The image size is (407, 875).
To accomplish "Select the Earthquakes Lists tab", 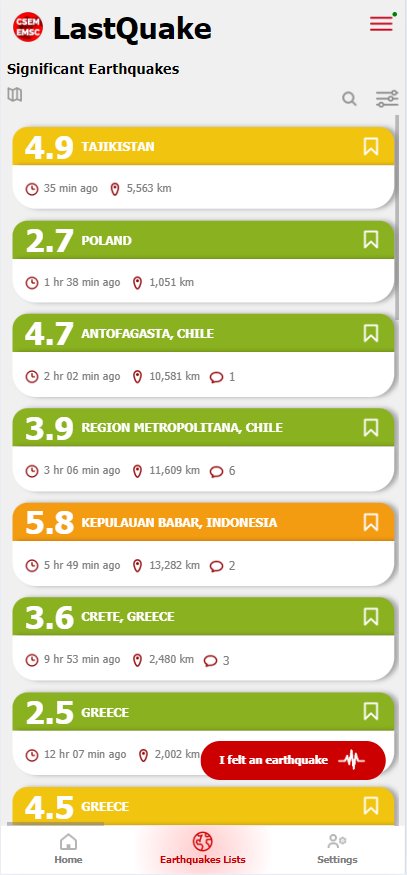I will [x=203, y=849].
